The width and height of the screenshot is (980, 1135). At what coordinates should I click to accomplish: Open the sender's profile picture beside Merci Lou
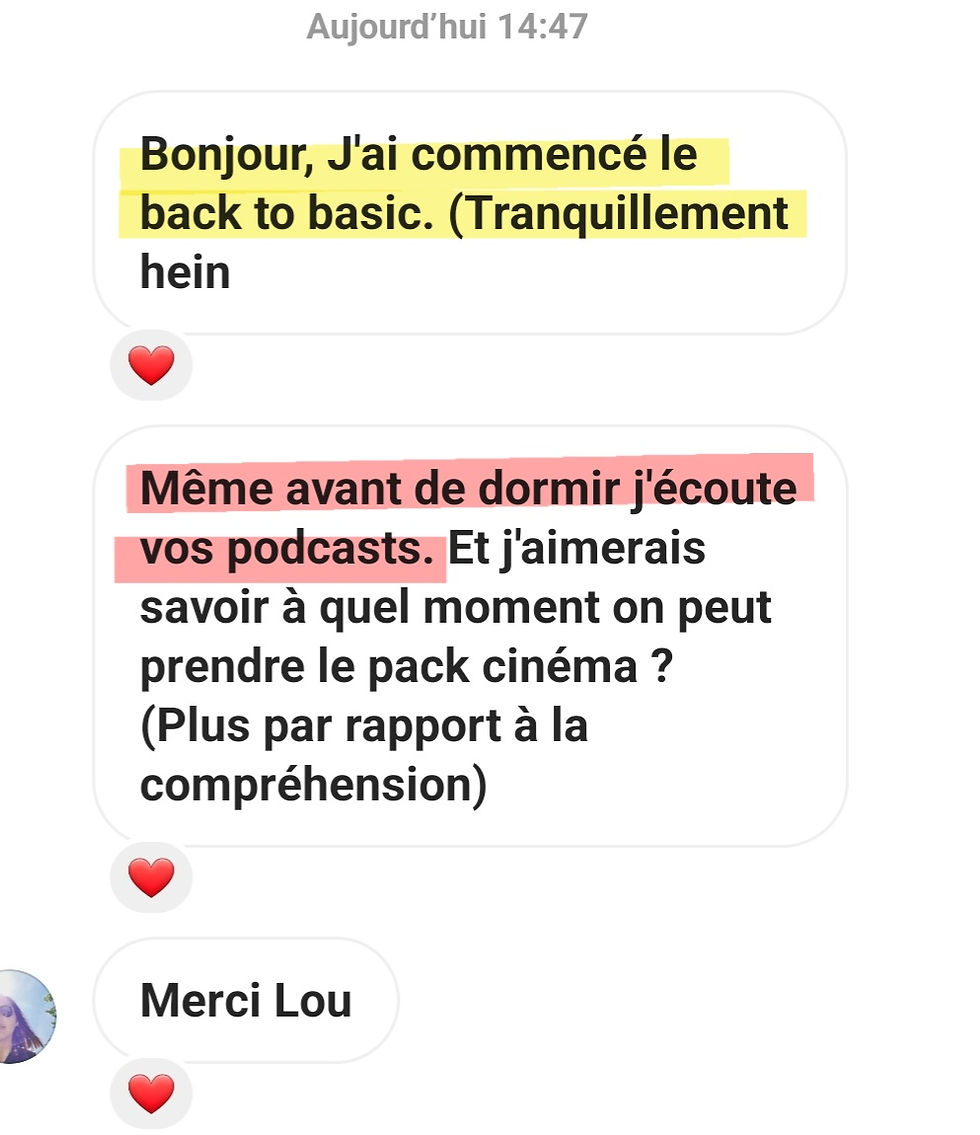tap(24, 1016)
